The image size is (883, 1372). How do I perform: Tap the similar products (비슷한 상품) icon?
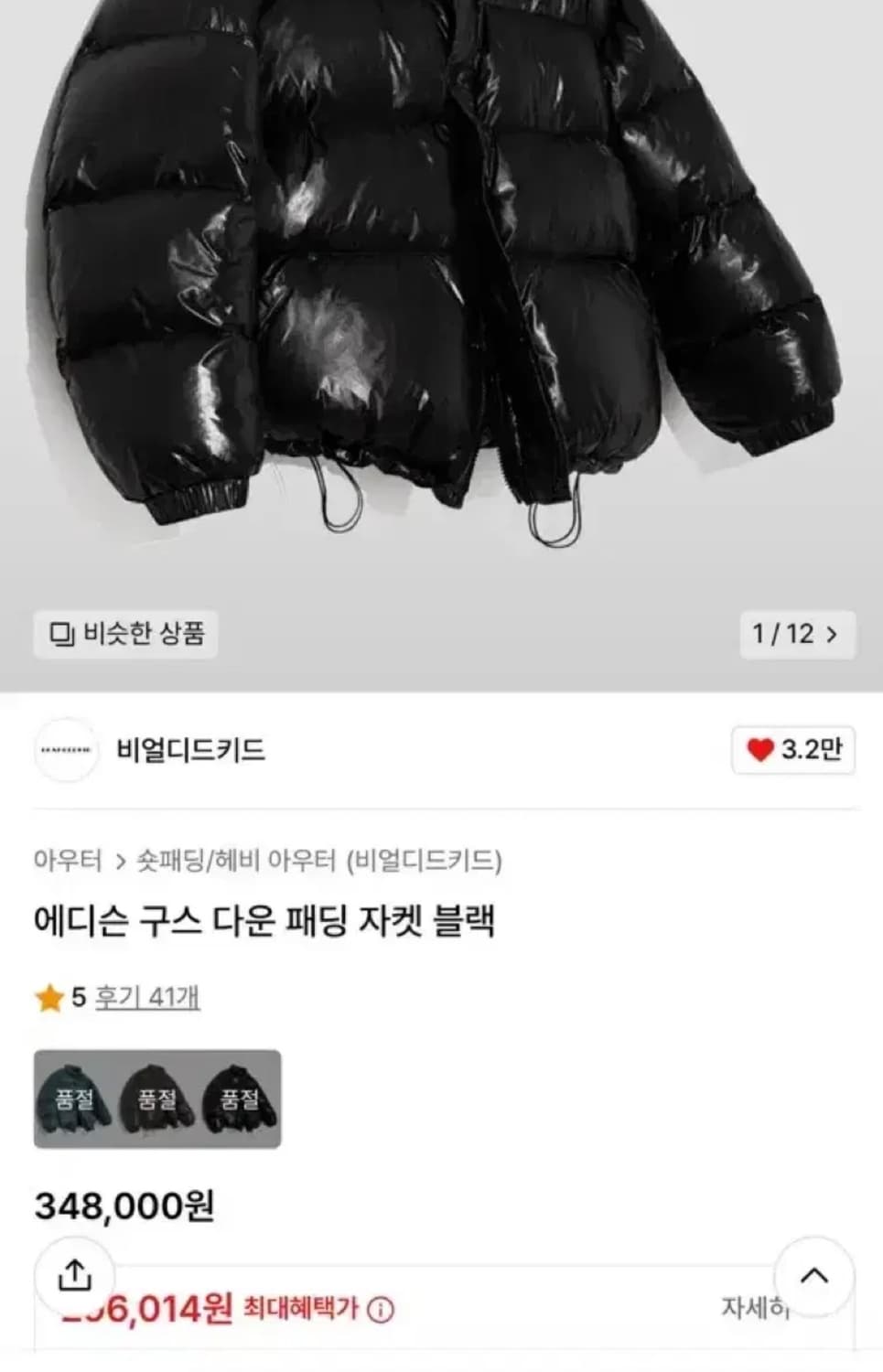click(124, 631)
